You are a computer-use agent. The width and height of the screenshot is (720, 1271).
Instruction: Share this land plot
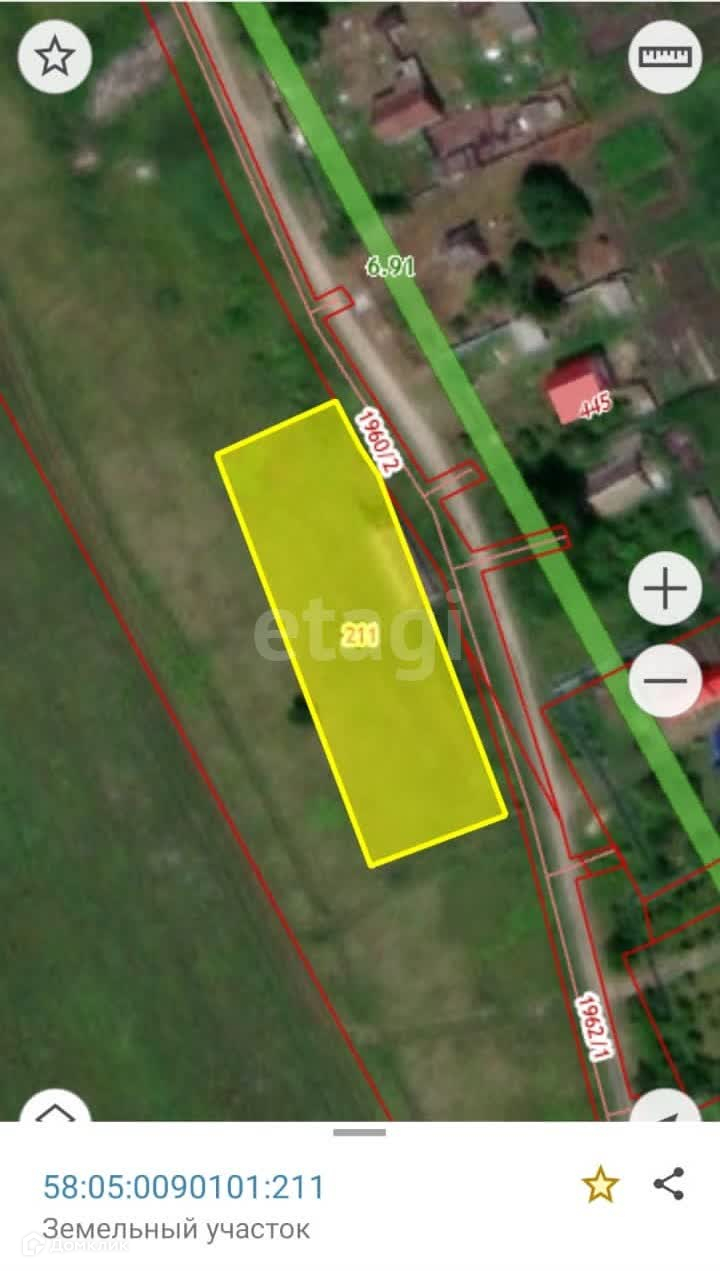coord(668,1185)
